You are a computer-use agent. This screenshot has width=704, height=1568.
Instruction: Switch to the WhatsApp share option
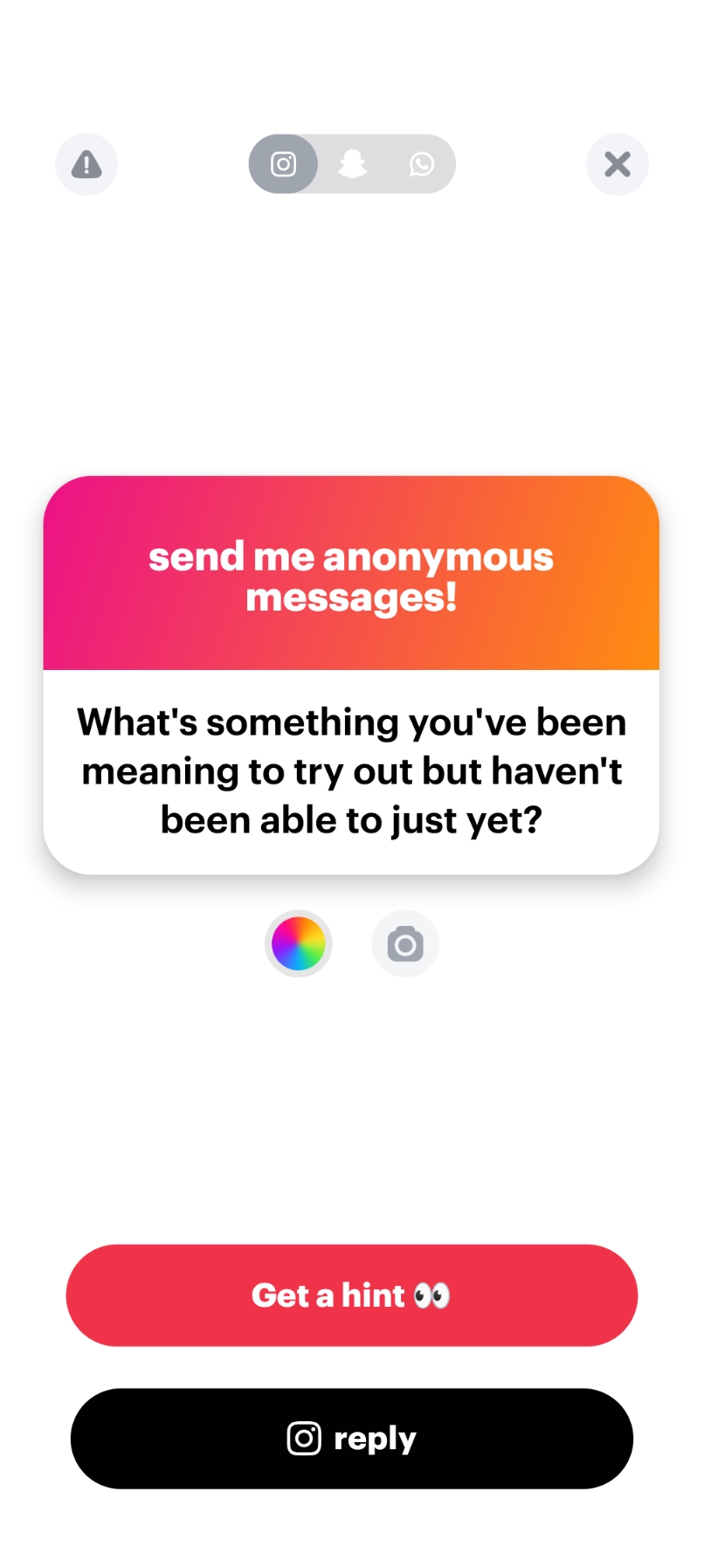coord(422,164)
